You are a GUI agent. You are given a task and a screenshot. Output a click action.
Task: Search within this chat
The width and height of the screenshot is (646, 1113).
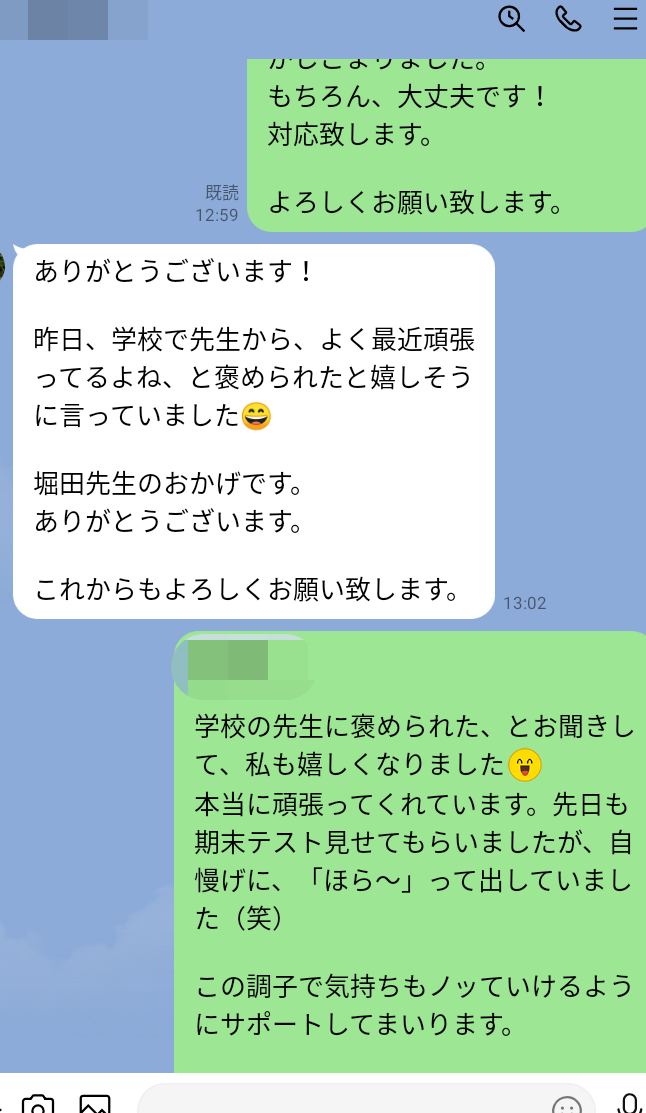point(511,18)
